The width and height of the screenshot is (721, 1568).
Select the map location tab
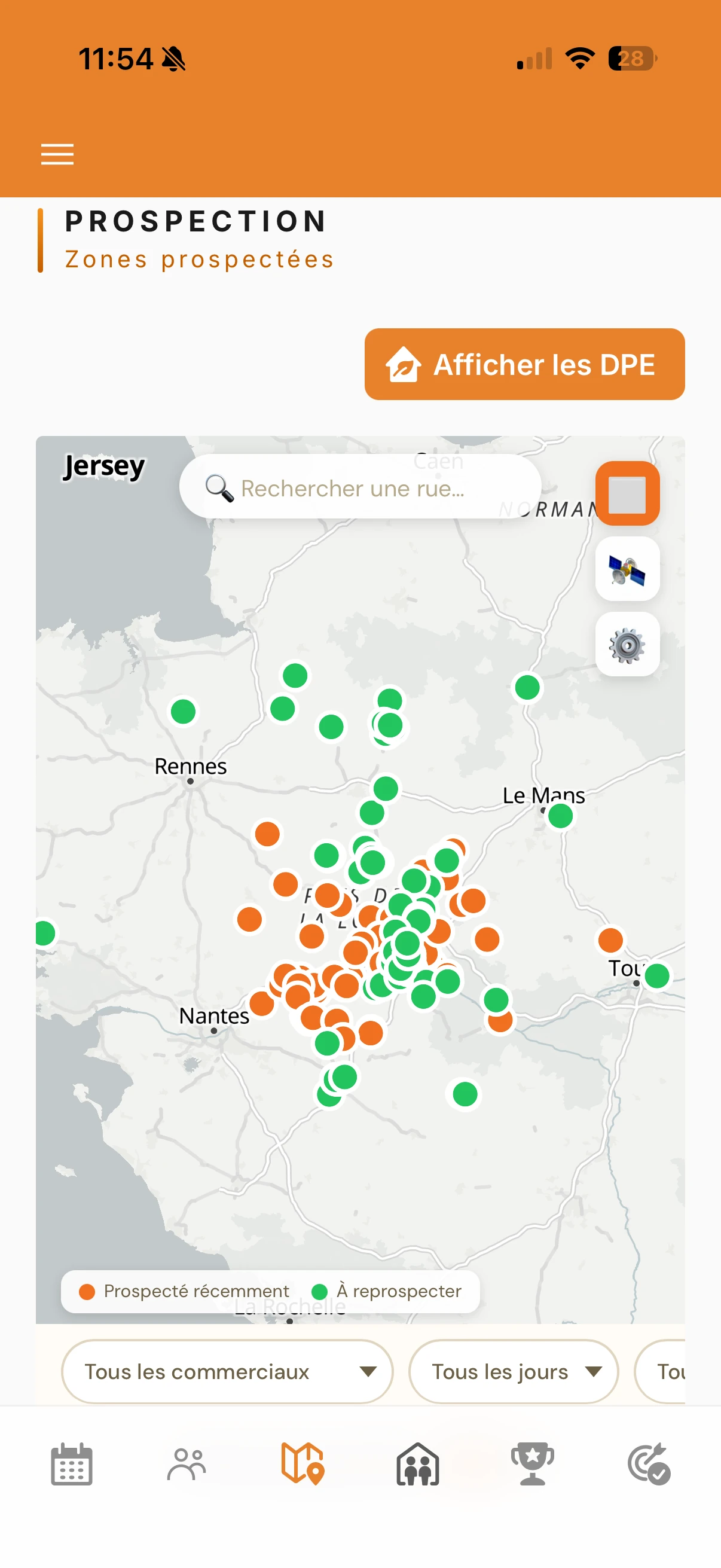click(303, 1464)
